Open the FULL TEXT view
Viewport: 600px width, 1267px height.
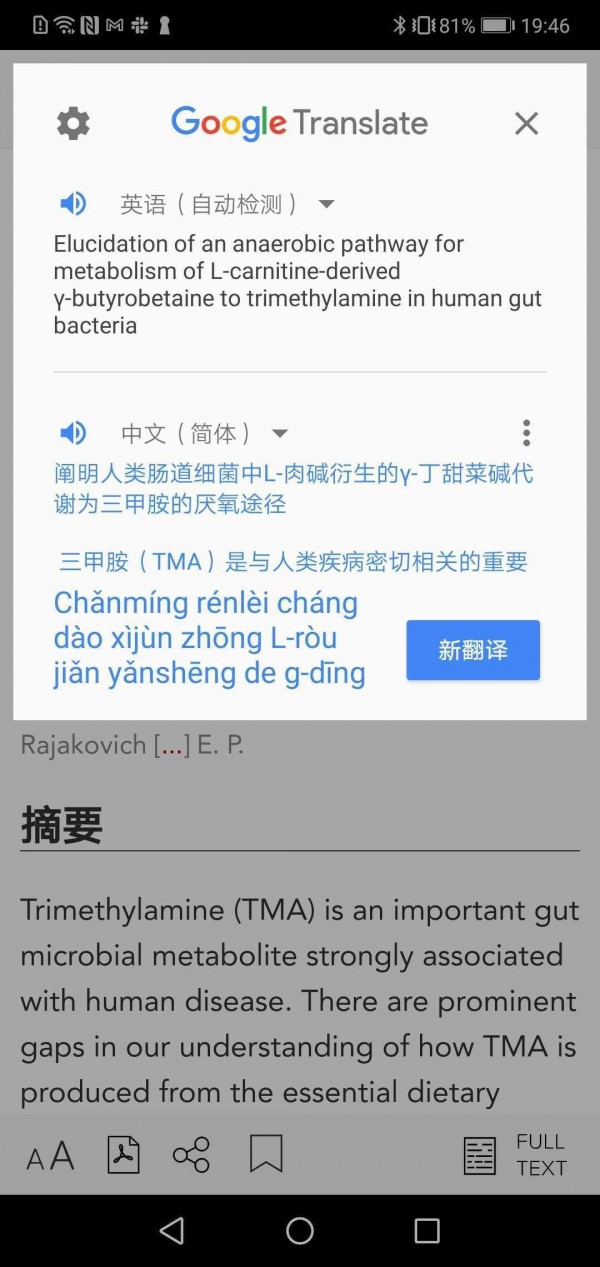[x=516, y=1155]
